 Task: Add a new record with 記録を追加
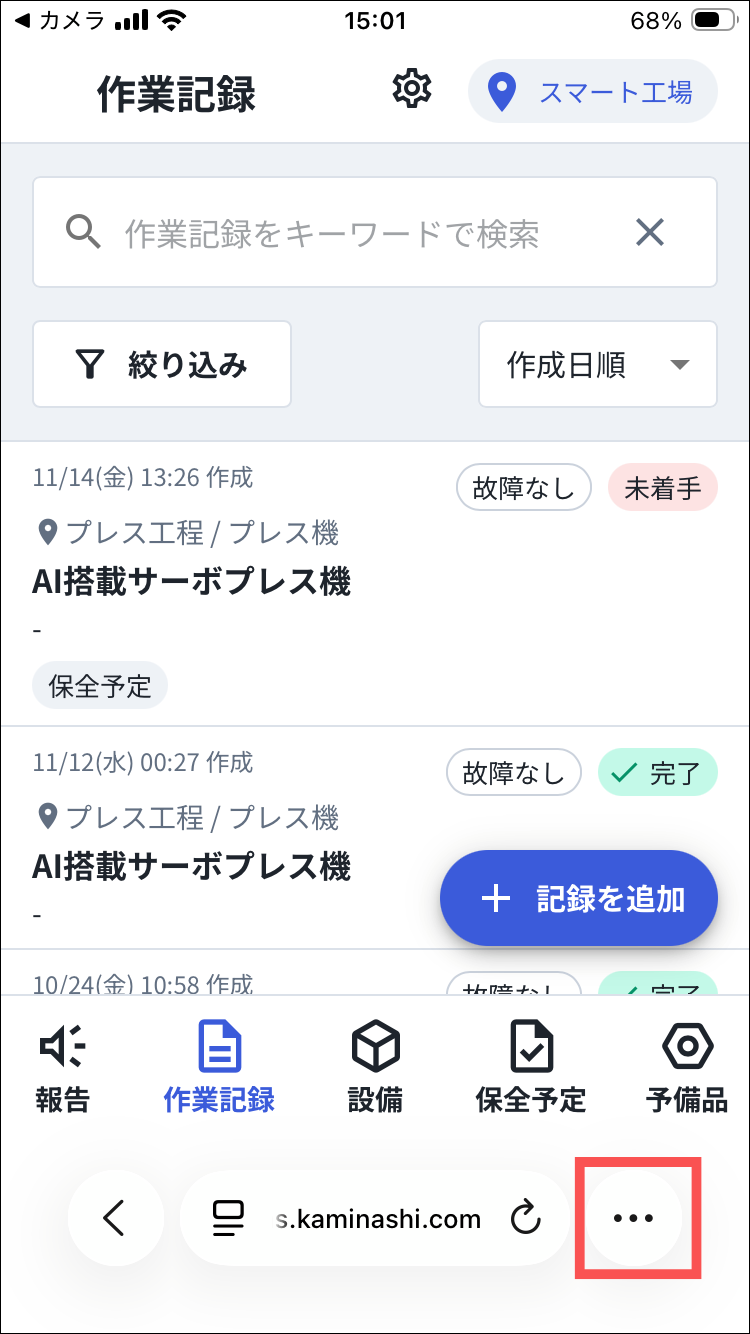tap(579, 899)
